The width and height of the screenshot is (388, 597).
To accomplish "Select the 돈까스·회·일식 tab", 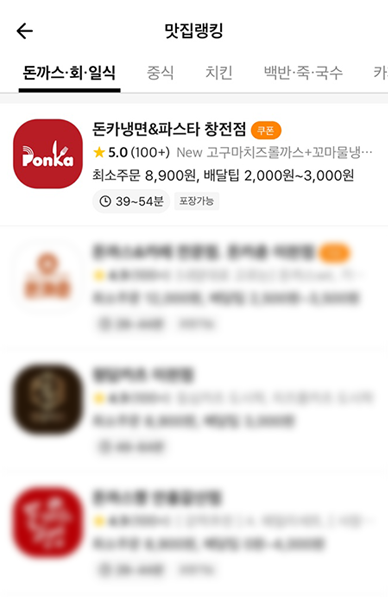I will tap(69, 72).
